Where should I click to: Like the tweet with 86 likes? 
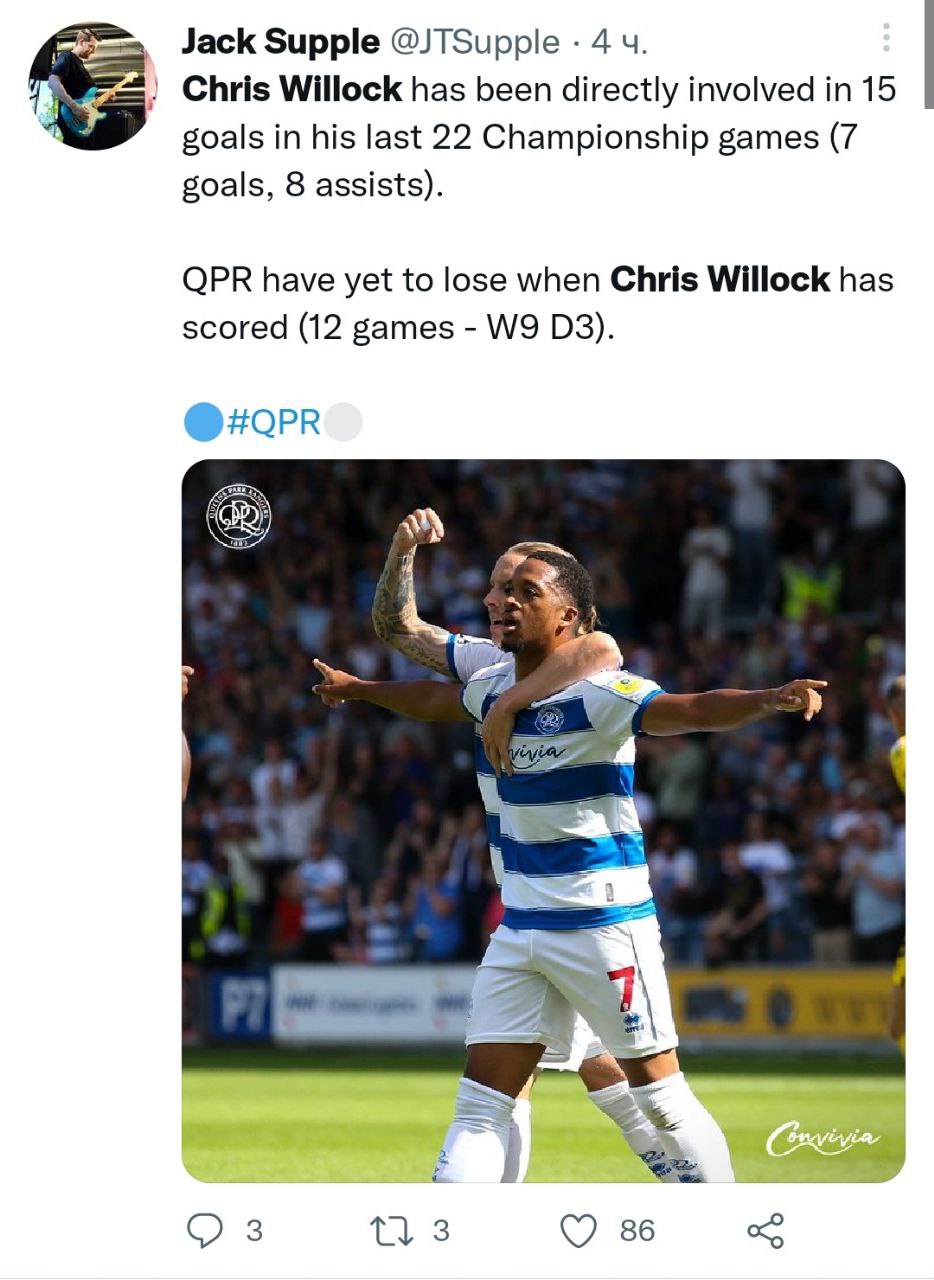click(x=579, y=1230)
